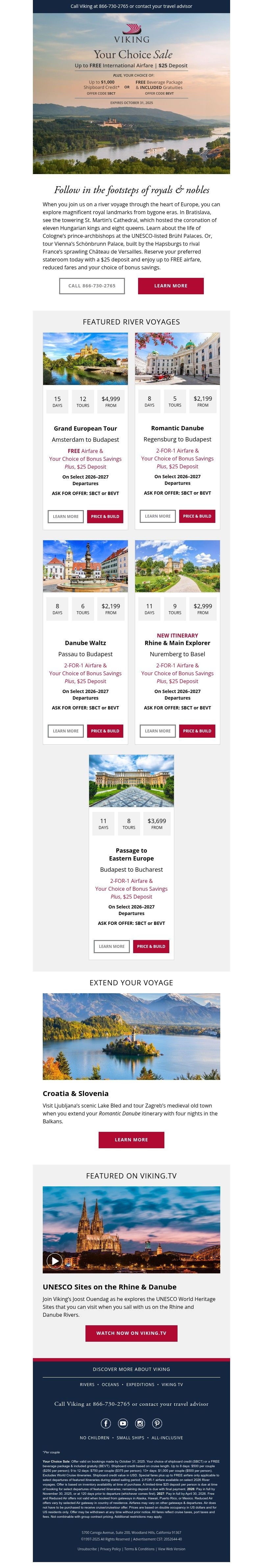Open Learn More for Danube Waltz

[x=66, y=730]
